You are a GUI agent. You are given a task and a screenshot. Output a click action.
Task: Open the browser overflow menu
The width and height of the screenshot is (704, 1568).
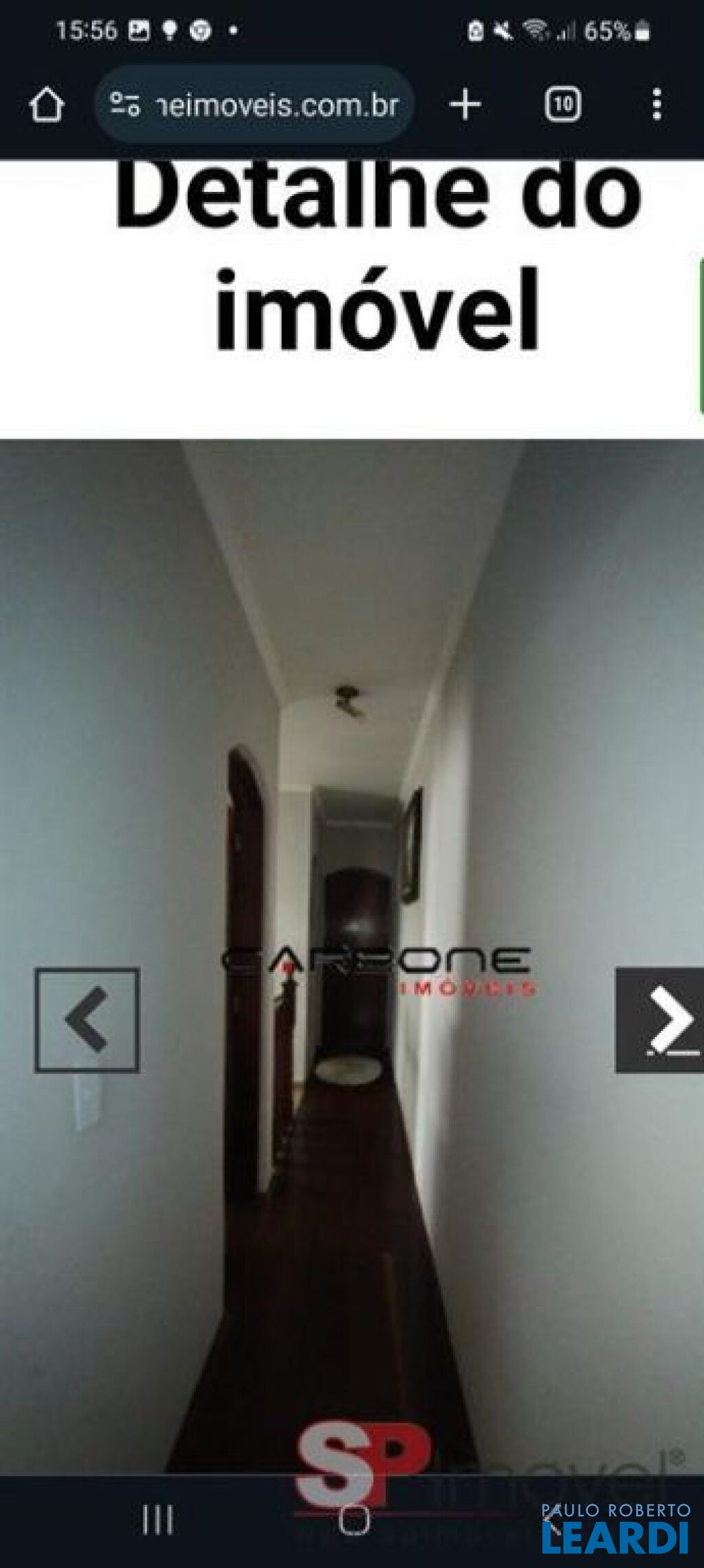(x=657, y=105)
